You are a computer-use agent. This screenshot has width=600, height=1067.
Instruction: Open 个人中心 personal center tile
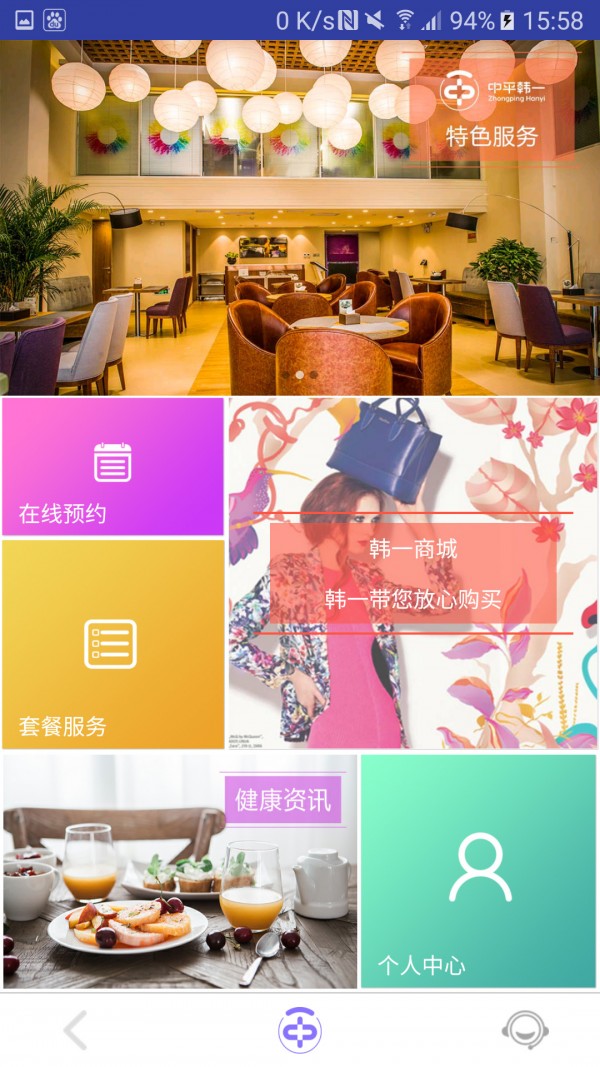click(x=479, y=872)
